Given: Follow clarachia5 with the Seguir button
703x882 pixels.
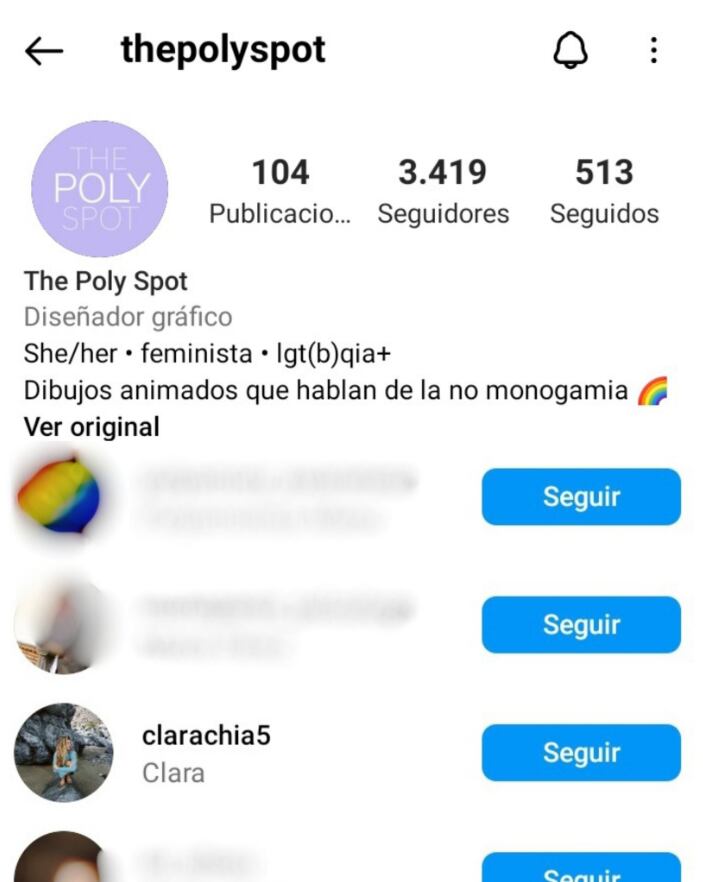Looking at the screenshot, I should point(580,753).
